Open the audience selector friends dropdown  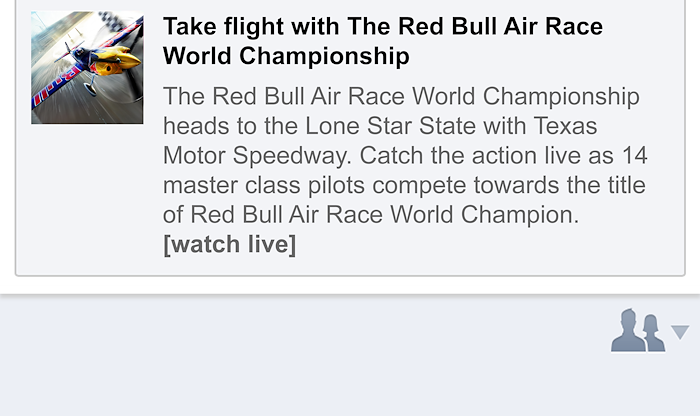[x=650, y=331]
